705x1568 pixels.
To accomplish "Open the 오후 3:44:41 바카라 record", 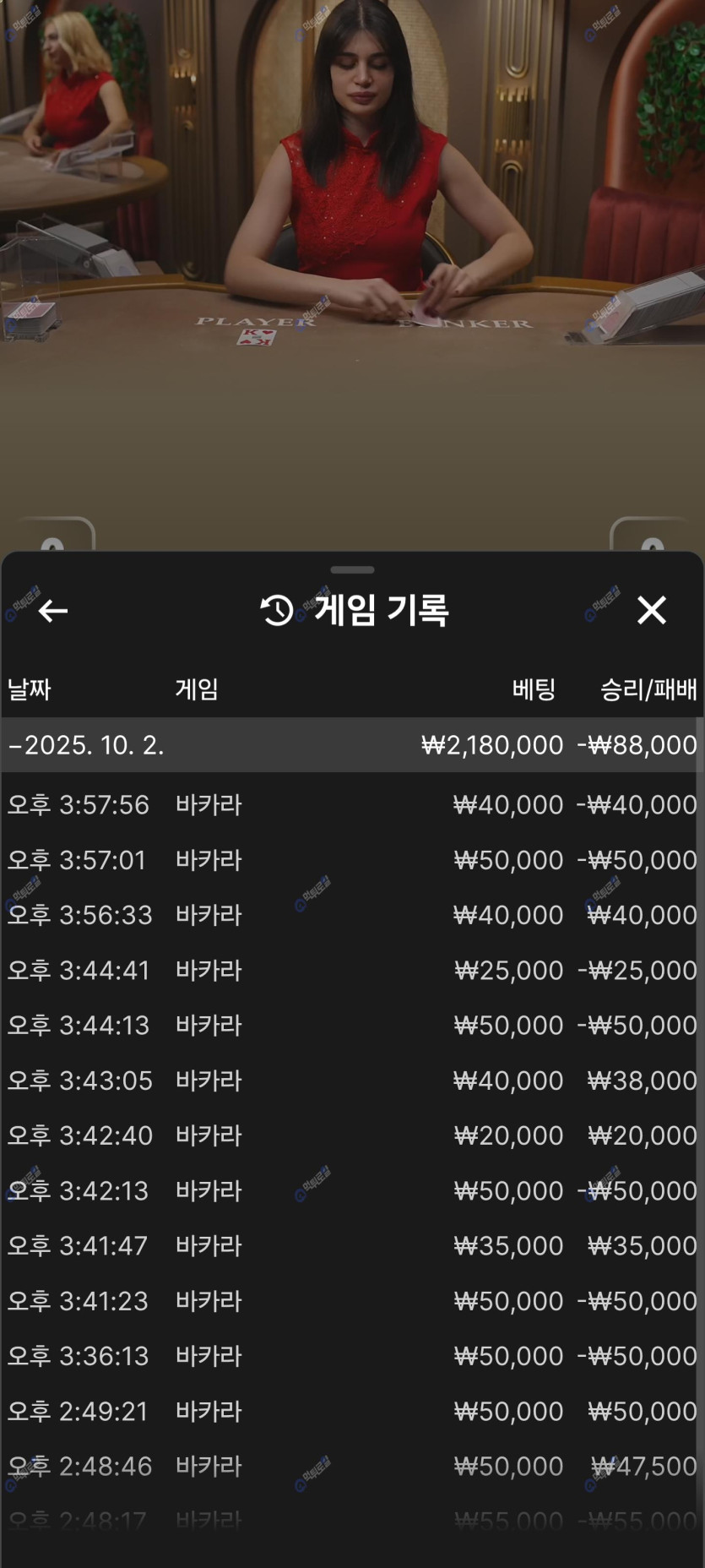I will coord(352,970).
